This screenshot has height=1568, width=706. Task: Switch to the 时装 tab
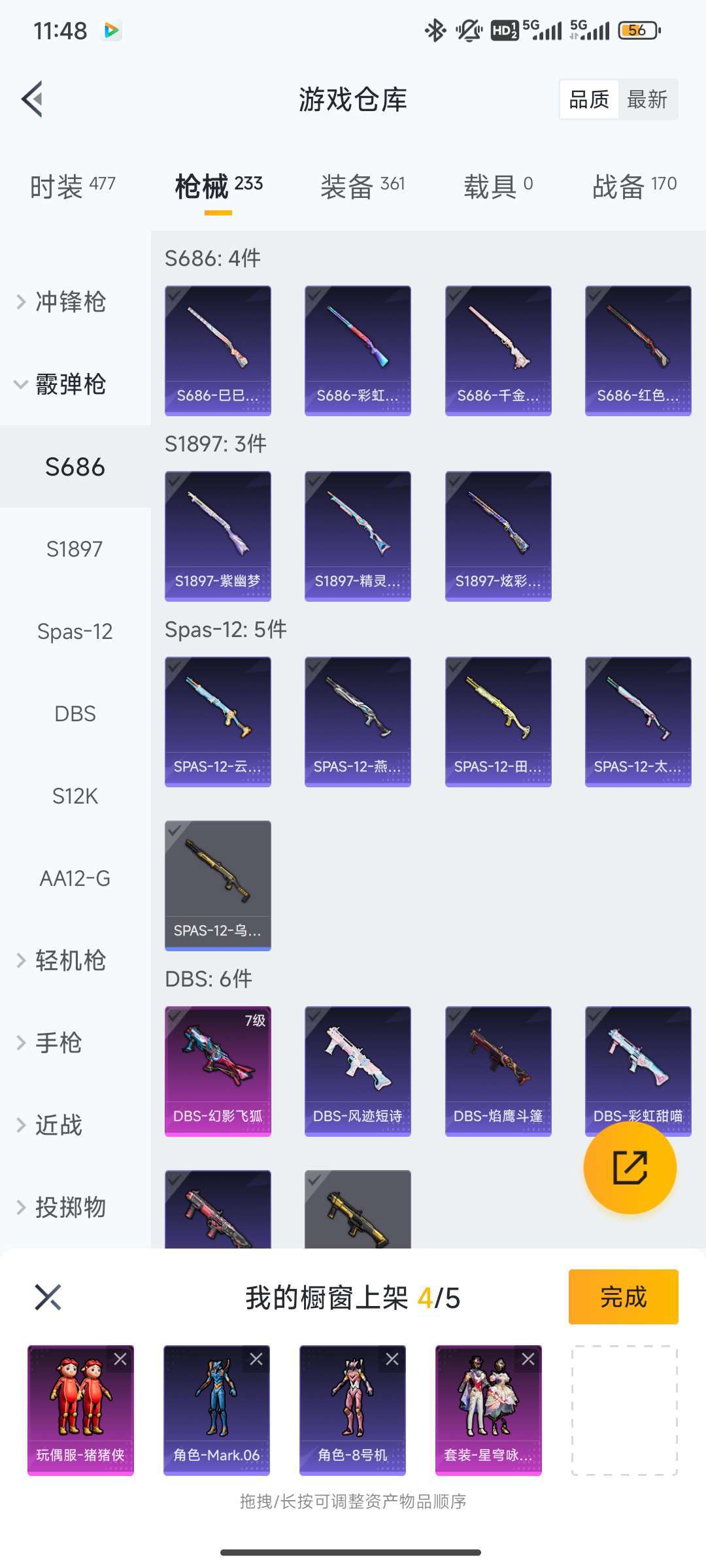[x=73, y=186]
